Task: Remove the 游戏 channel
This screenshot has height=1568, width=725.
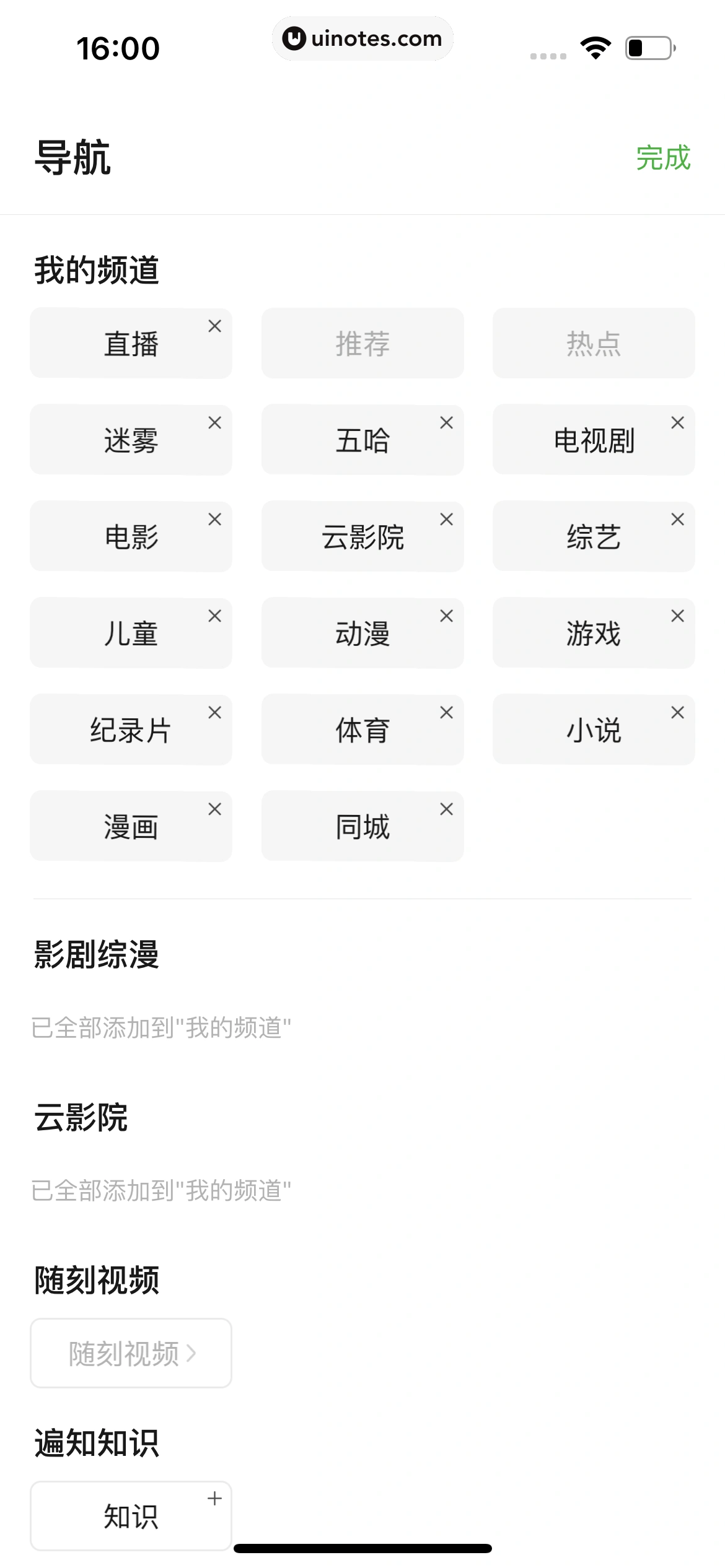Action: pos(679,616)
